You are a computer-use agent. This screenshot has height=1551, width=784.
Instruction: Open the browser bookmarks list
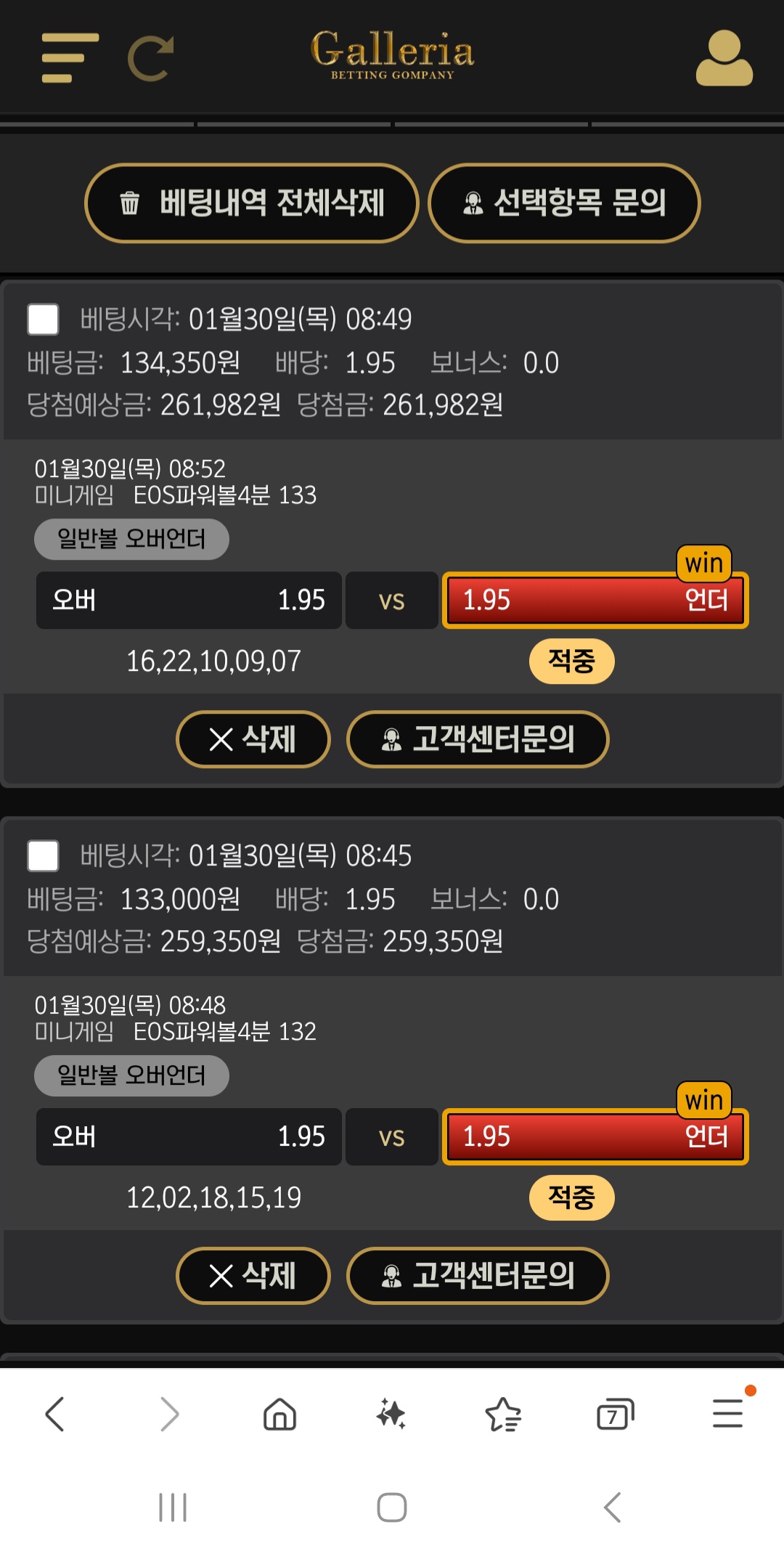[503, 1414]
